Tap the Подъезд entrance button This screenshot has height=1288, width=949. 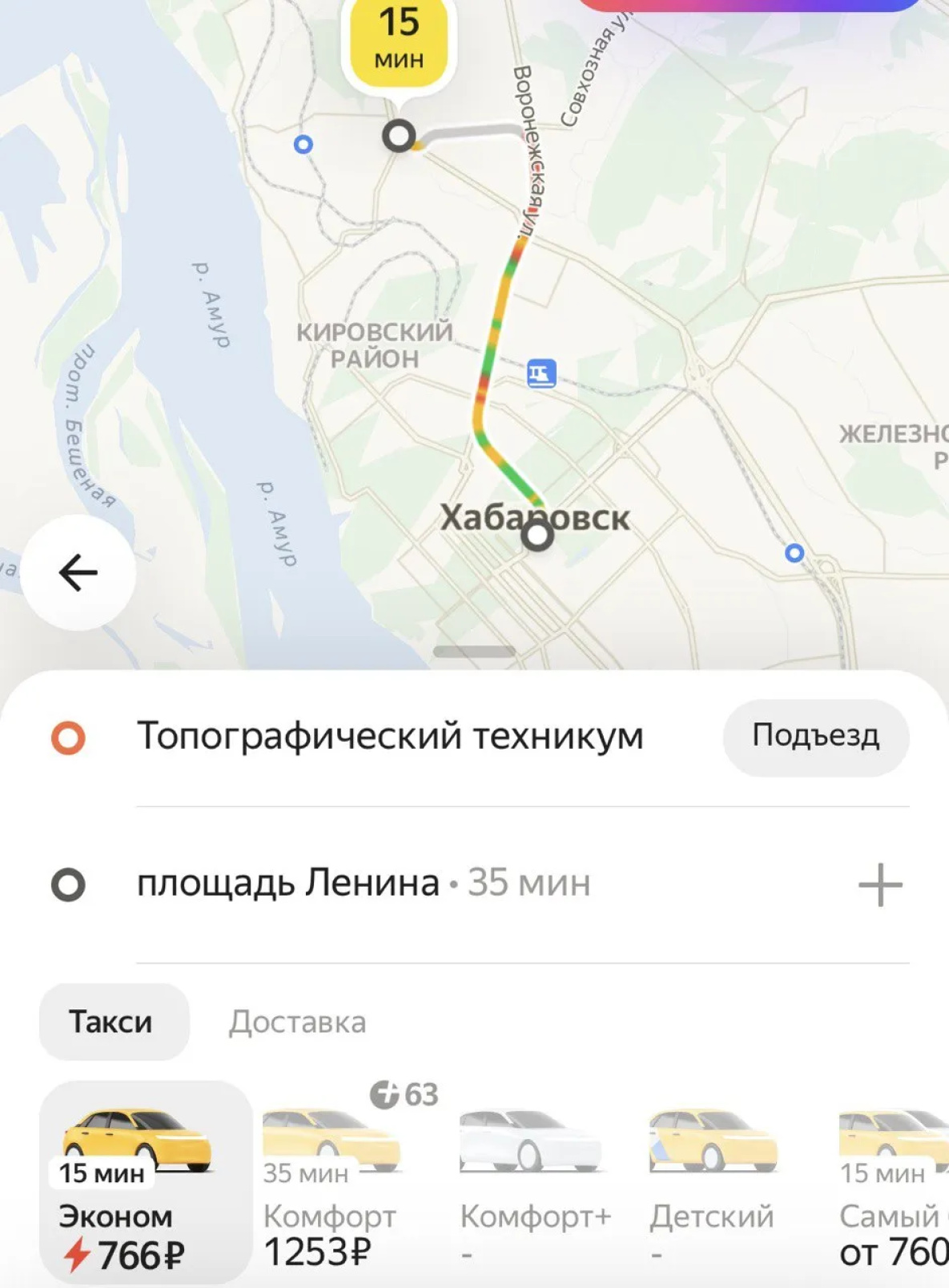pos(815,737)
